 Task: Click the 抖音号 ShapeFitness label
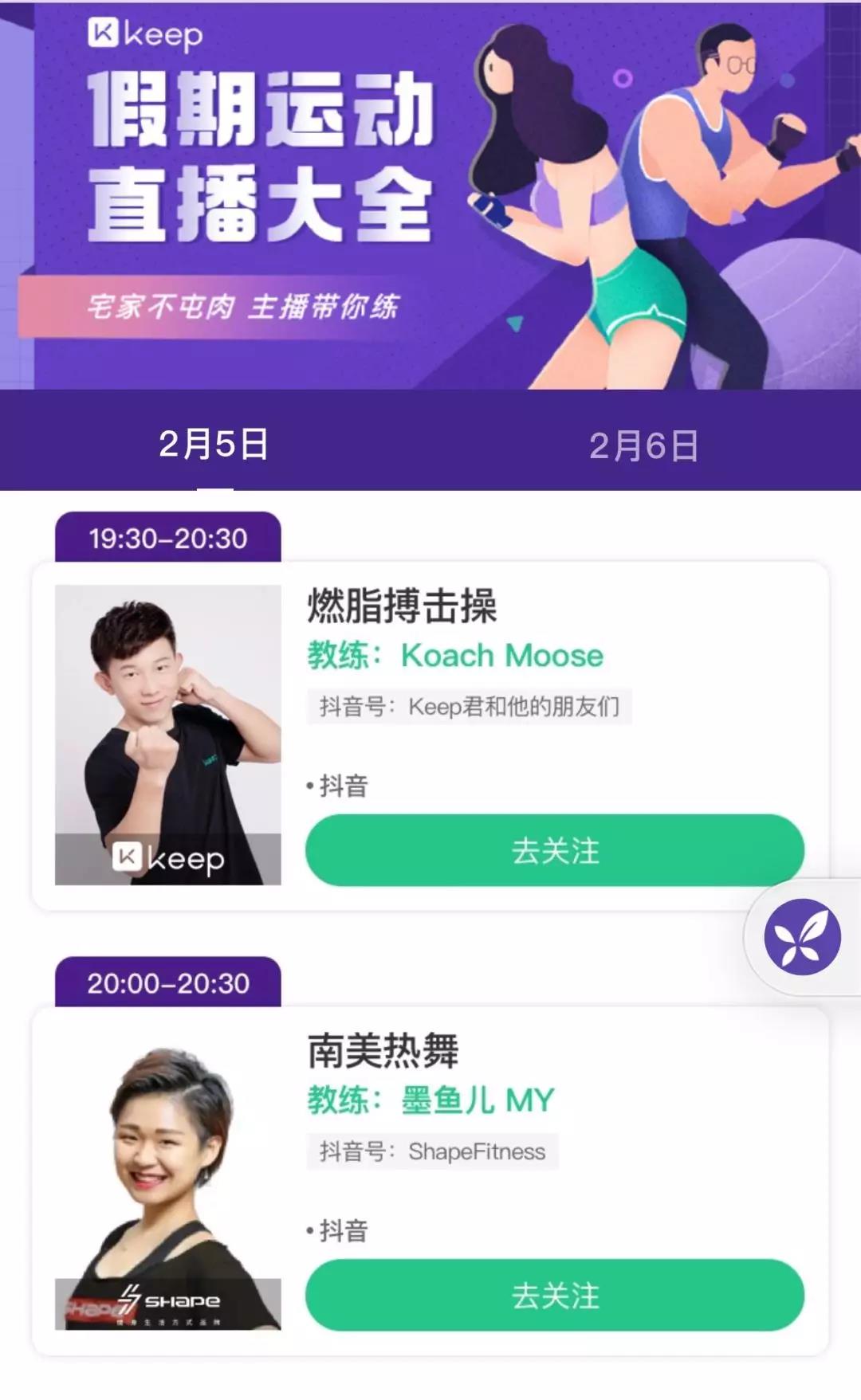click(434, 1150)
